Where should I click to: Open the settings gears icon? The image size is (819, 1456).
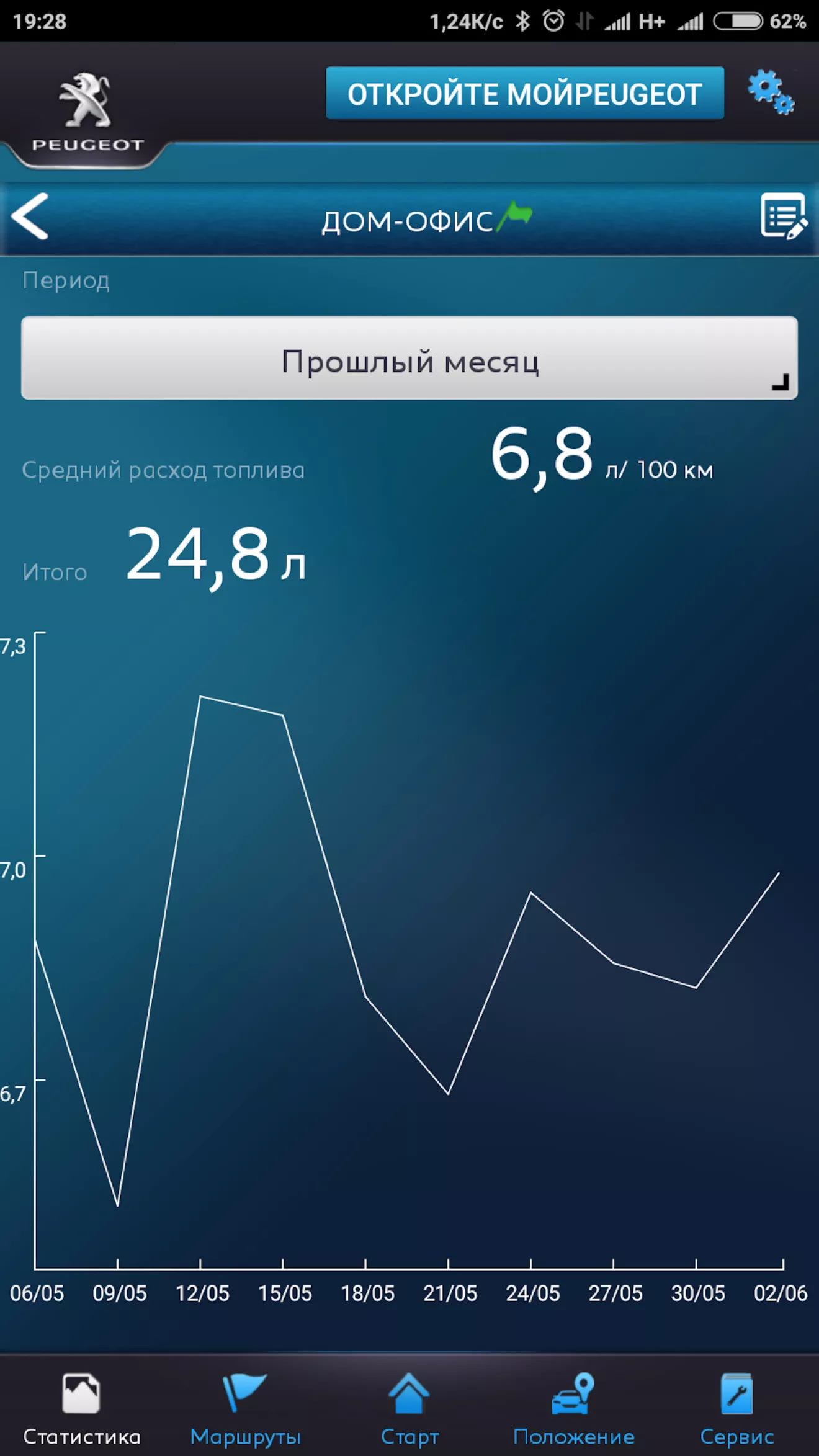[771, 92]
